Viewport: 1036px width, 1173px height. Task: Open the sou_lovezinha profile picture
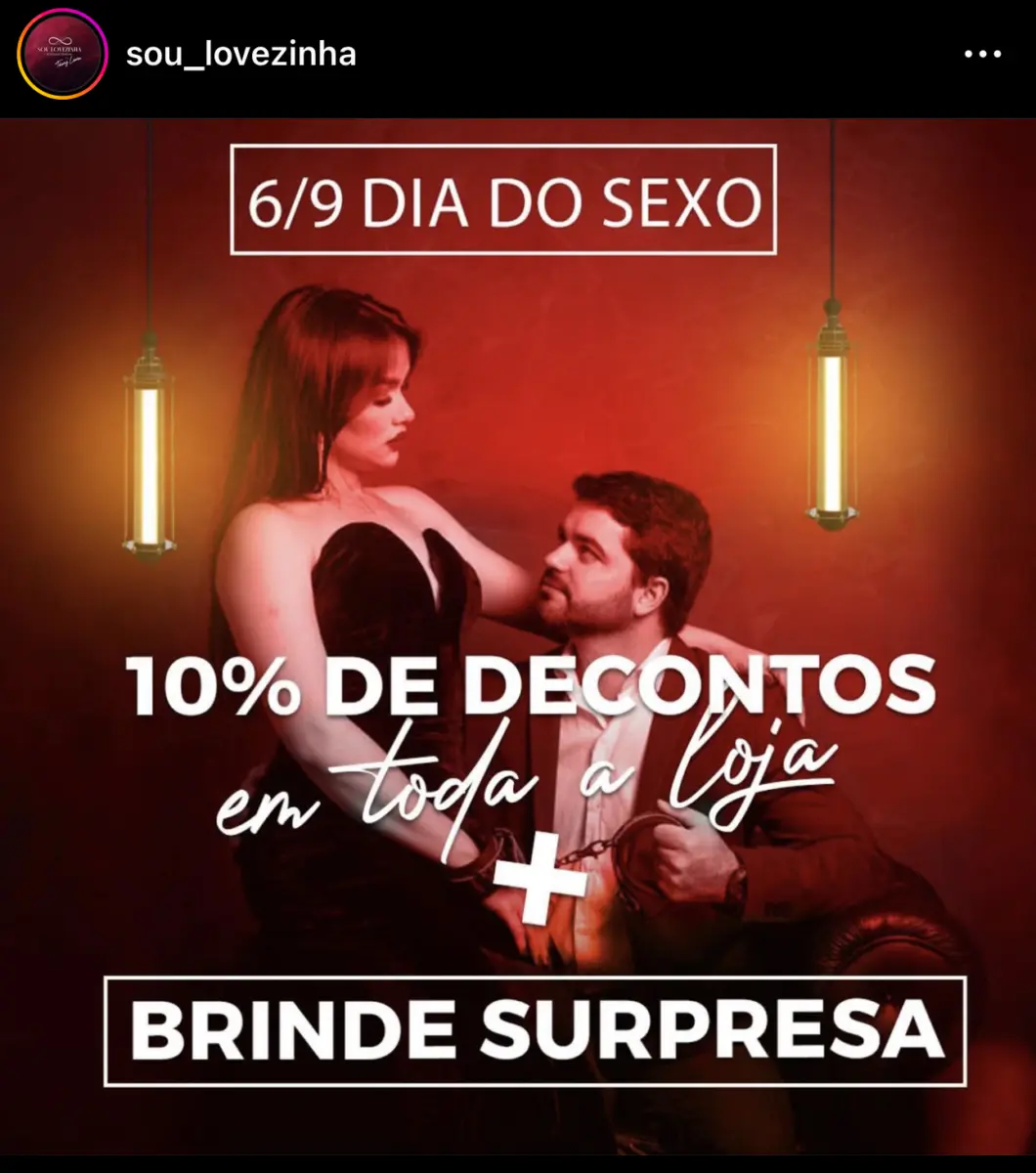click(62, 55)
